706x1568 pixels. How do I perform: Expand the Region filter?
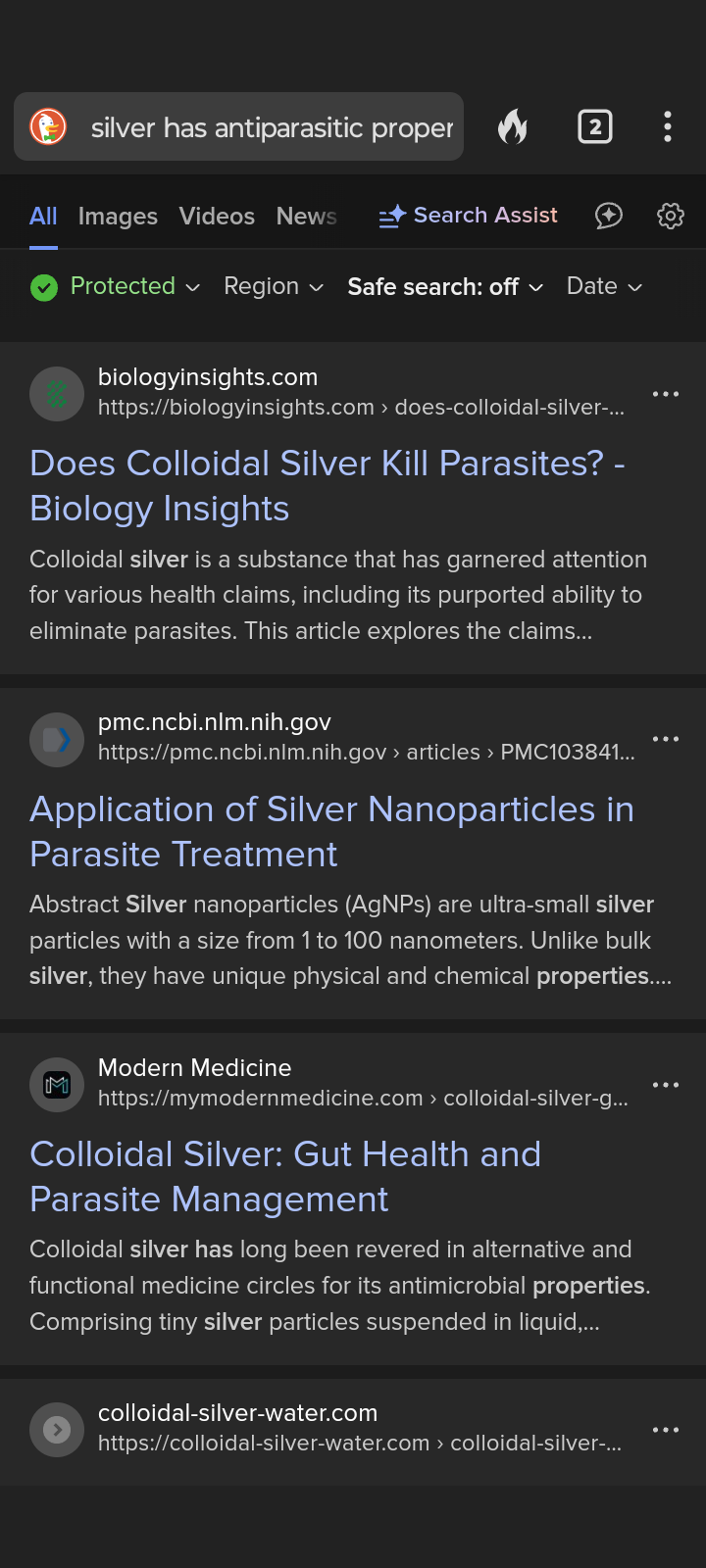pos(273,286)
